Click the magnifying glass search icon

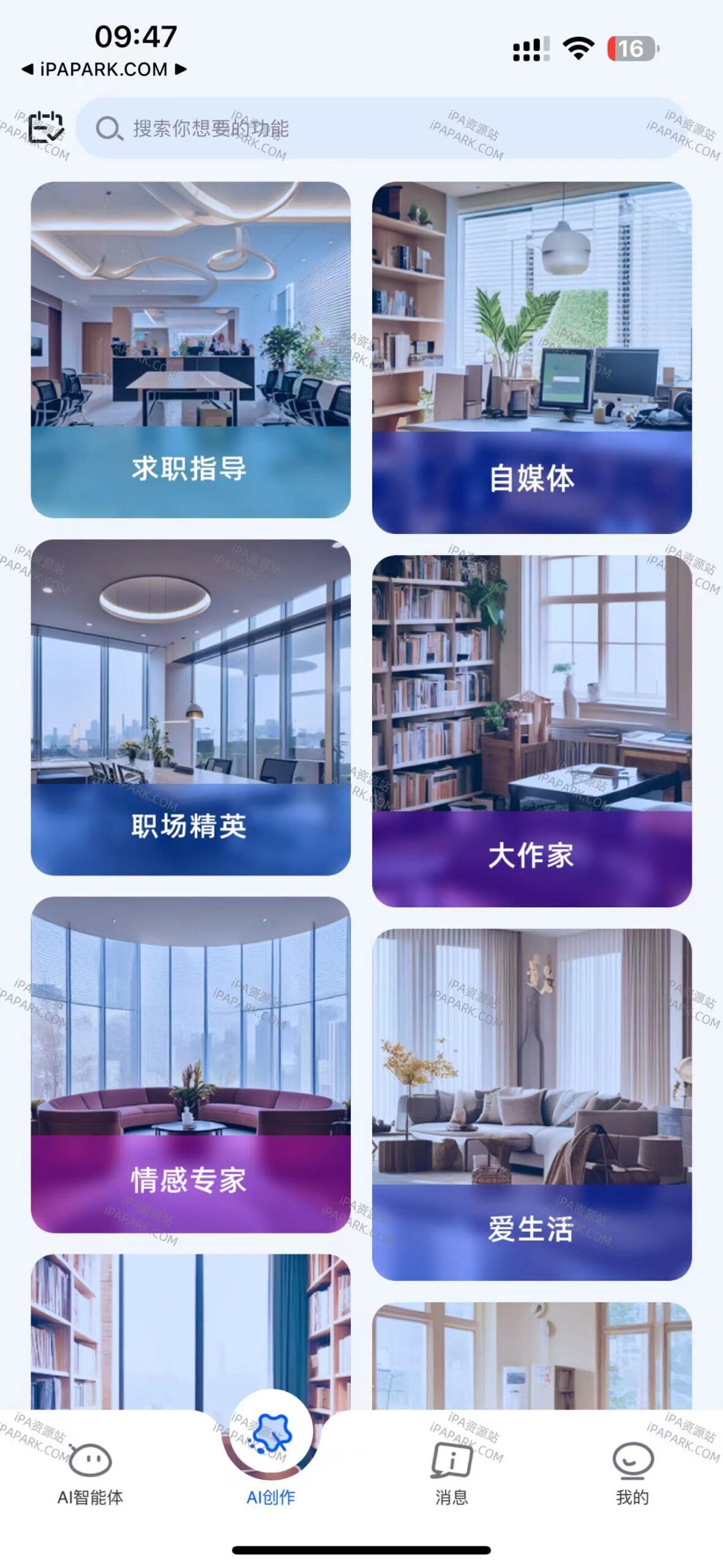pyautogui.click(x=110, y=127)
